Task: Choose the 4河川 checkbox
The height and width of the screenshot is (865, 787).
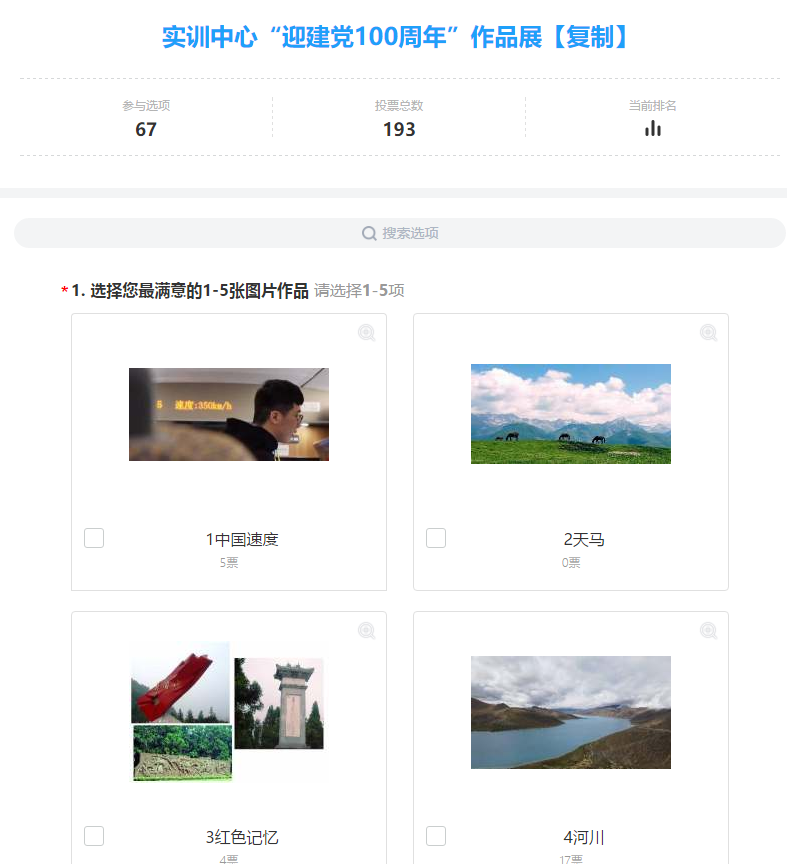Action: [x=436, y=836]
